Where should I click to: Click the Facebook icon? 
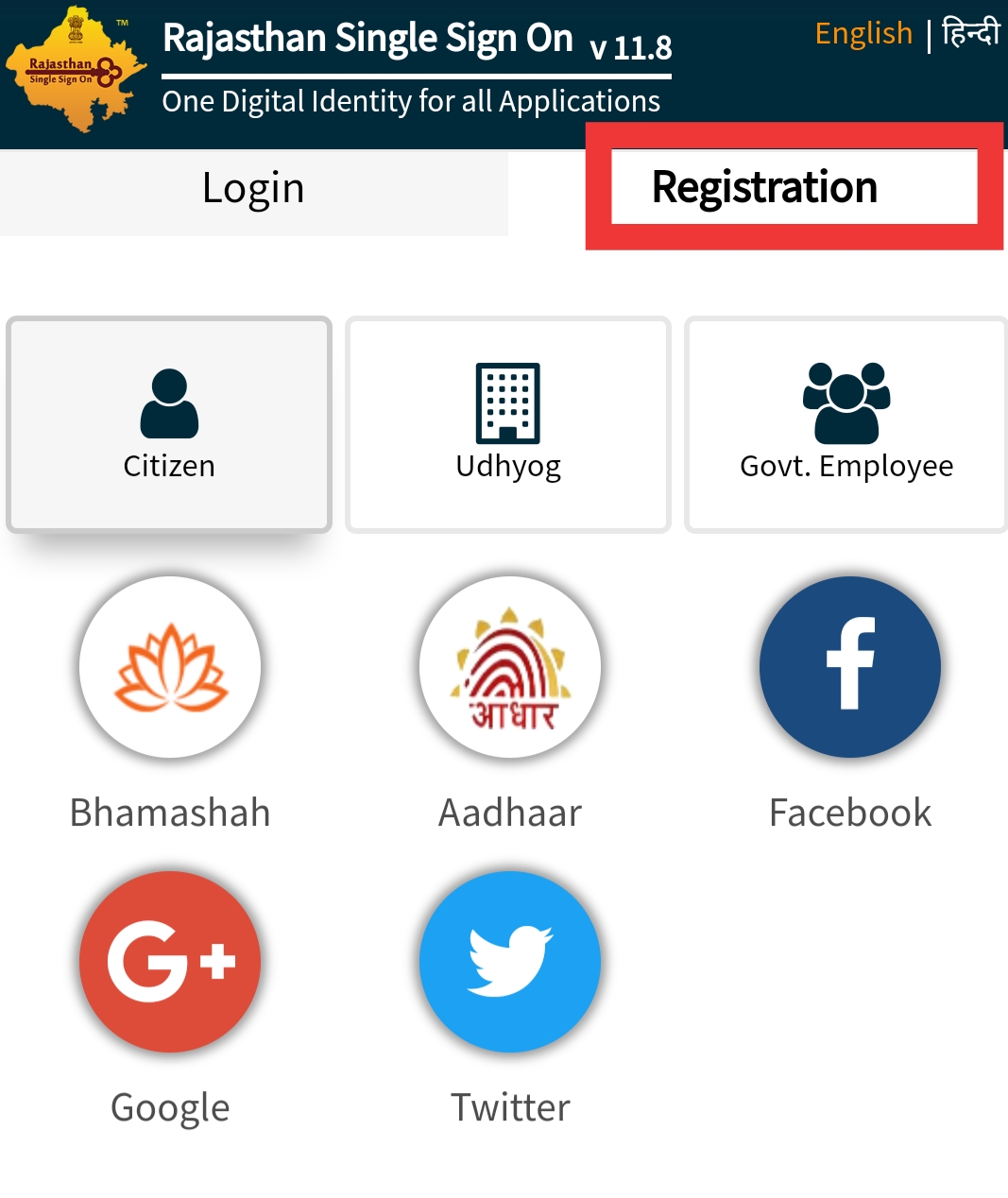click(x=849, y=666)
